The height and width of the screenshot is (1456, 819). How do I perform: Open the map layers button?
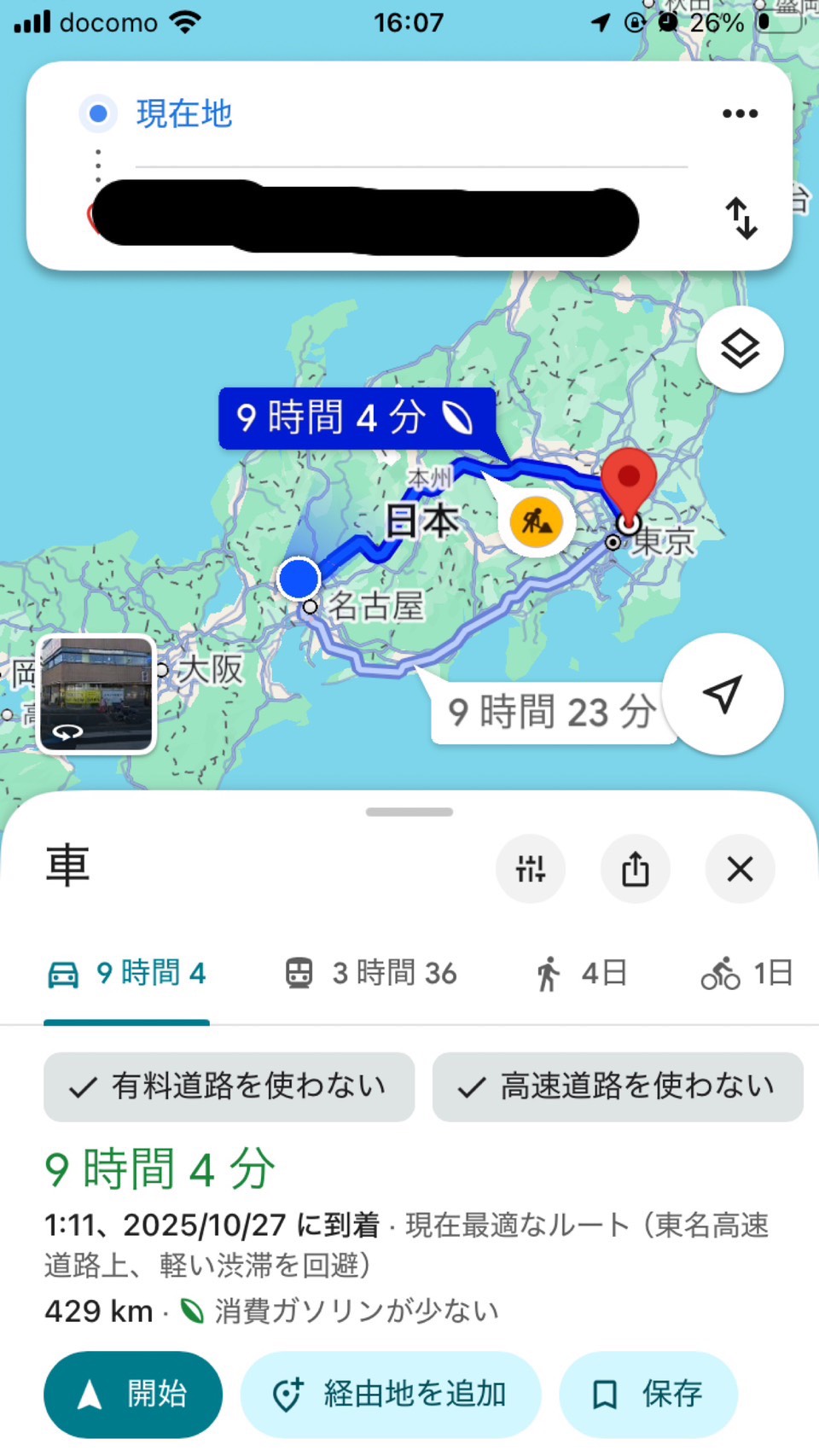740,349
